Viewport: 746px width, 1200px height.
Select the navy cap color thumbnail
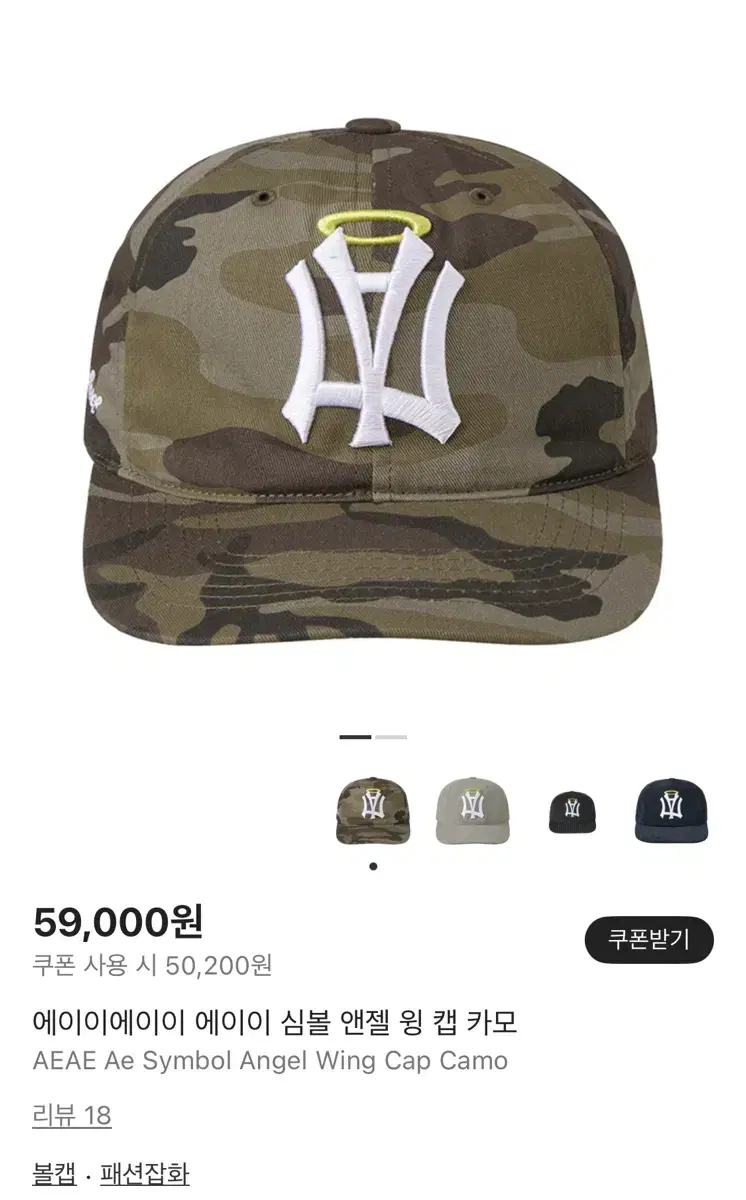pyautogui.click(x=671, y=810)
